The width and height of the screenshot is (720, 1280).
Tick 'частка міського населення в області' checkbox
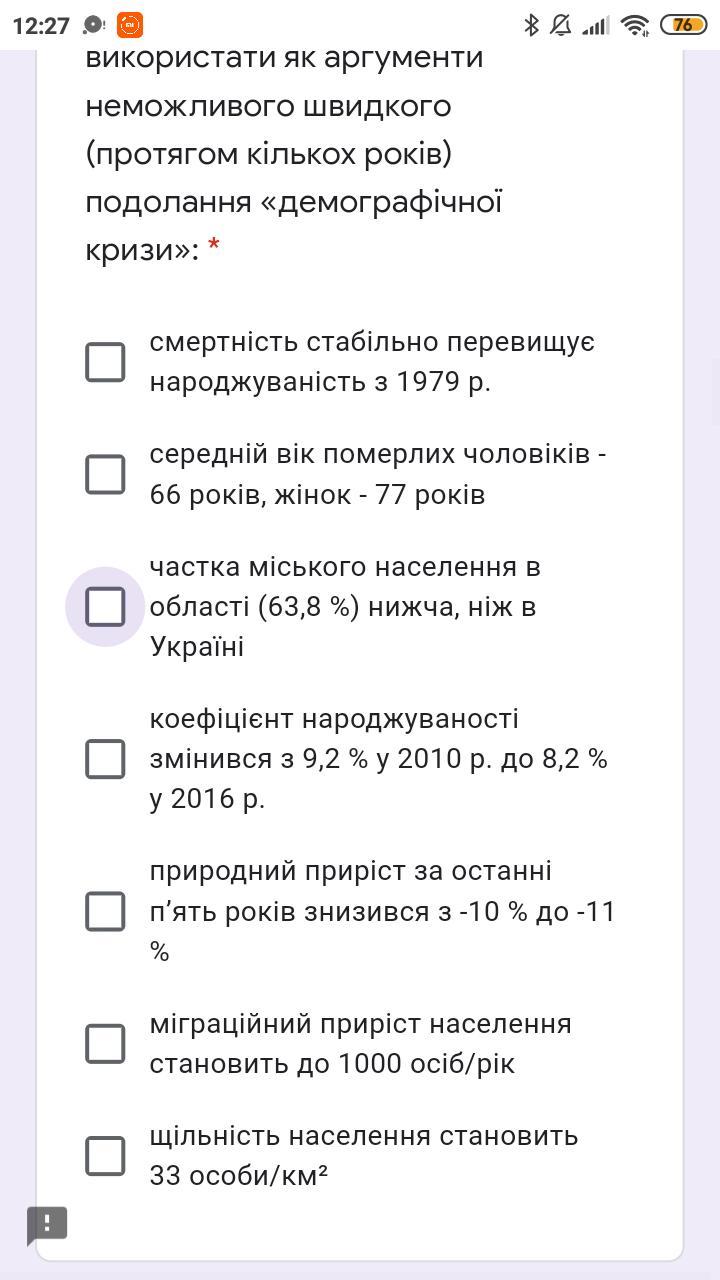(x=105, y=607)
